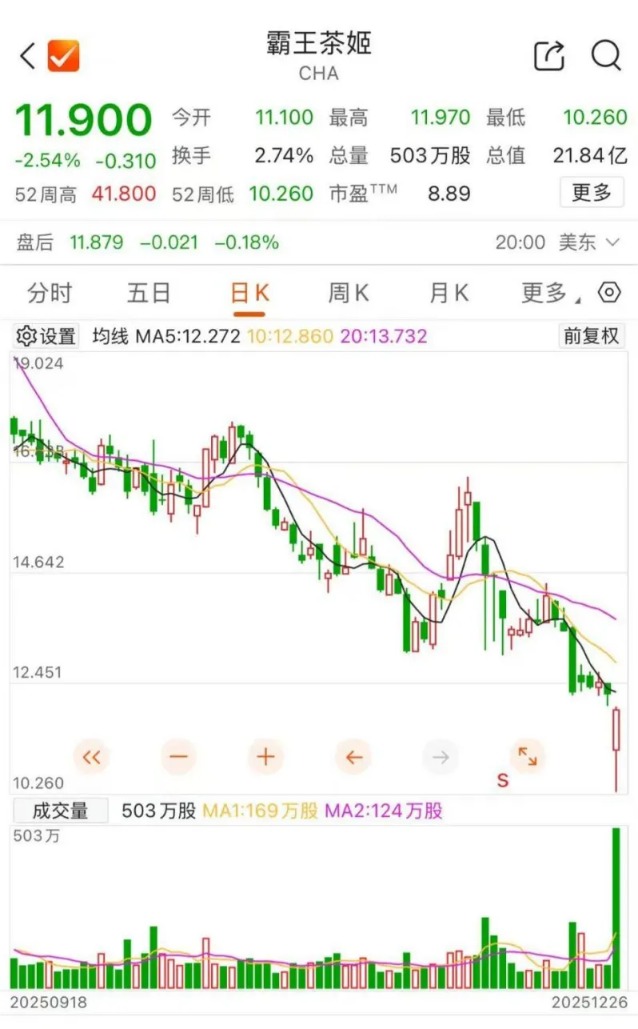638x1029 pixels.
Task: Open the 设置 indicator settings
Action: tap(46, 337)
